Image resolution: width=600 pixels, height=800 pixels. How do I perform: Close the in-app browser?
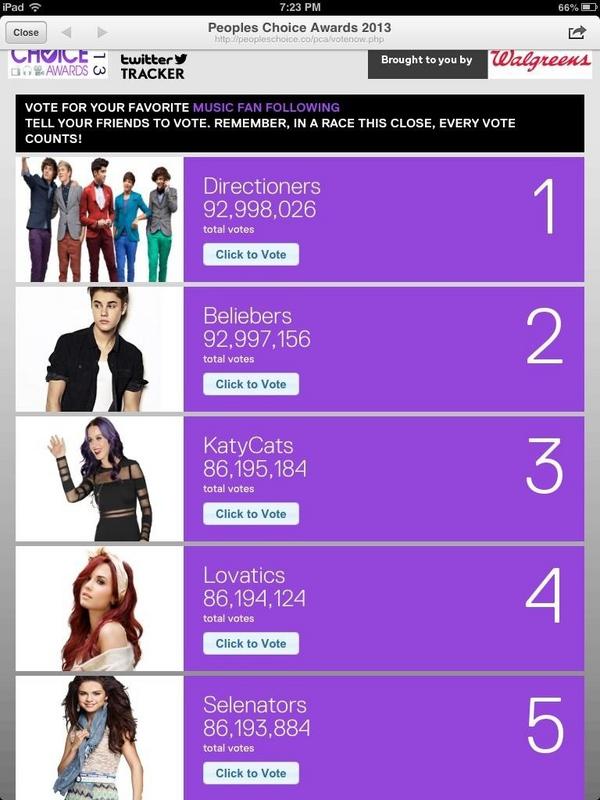pos(26,32)
